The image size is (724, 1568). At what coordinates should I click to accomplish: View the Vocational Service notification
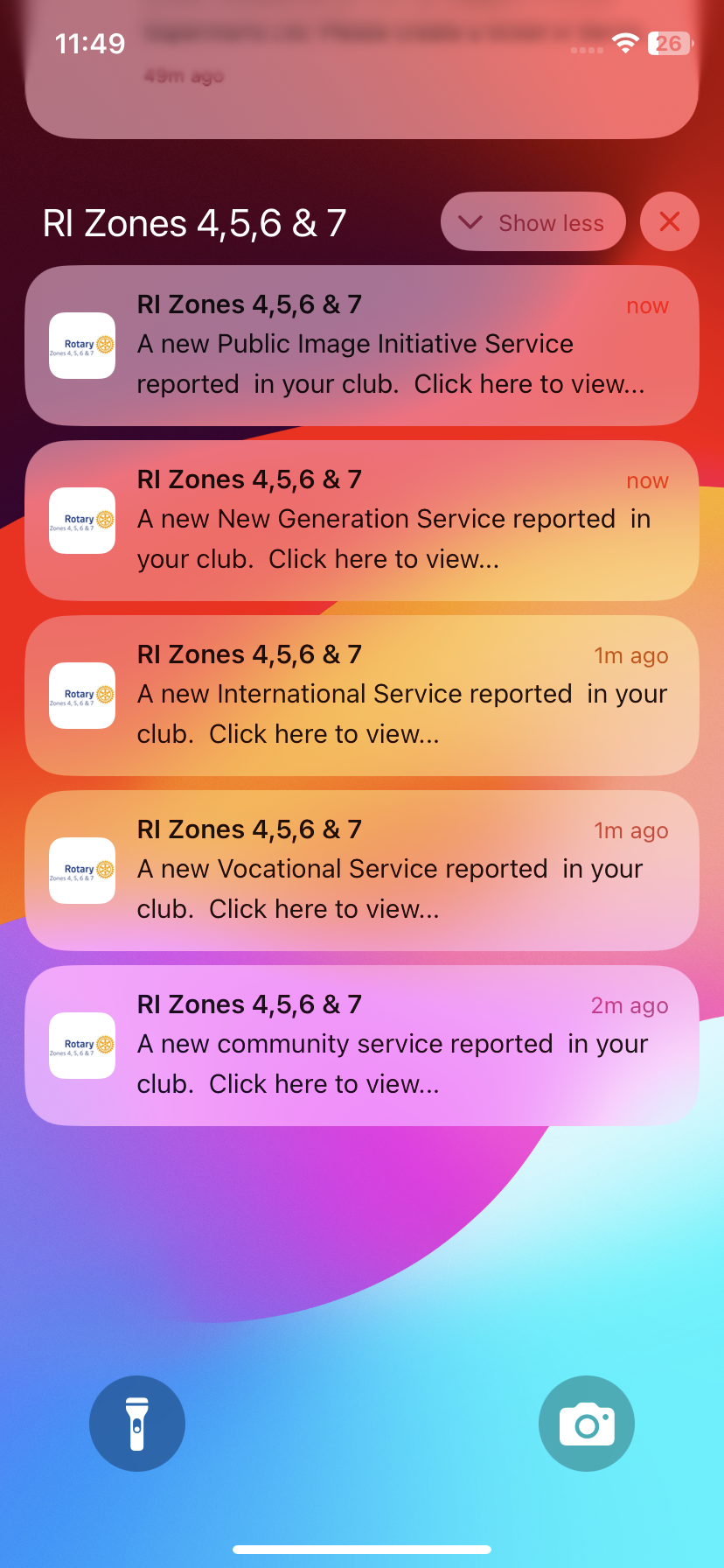click(362, 871)
